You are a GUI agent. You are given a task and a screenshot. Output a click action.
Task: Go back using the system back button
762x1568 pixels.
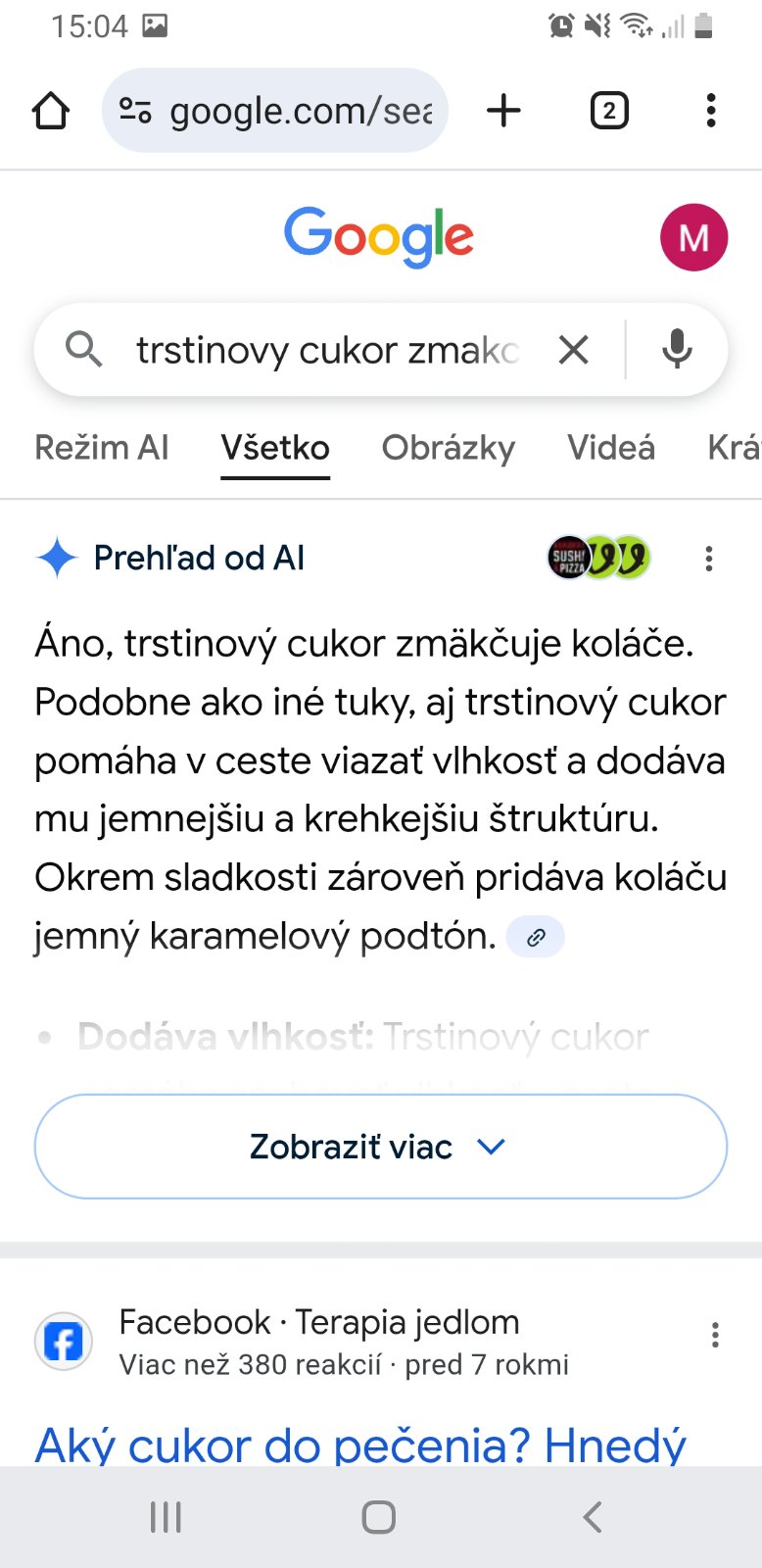pos(592,1517)
